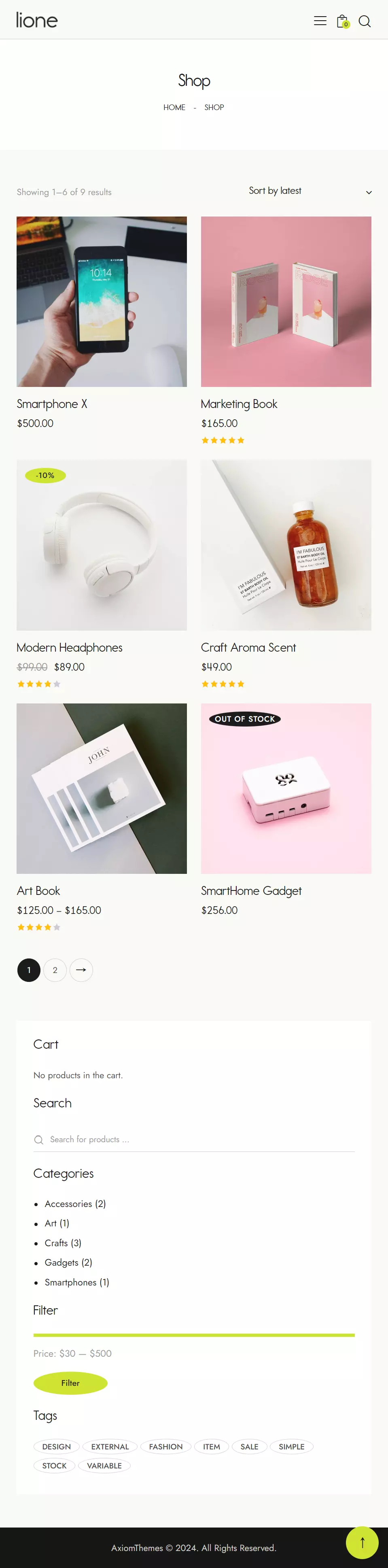Select the Crafts category

point(56,1243)
